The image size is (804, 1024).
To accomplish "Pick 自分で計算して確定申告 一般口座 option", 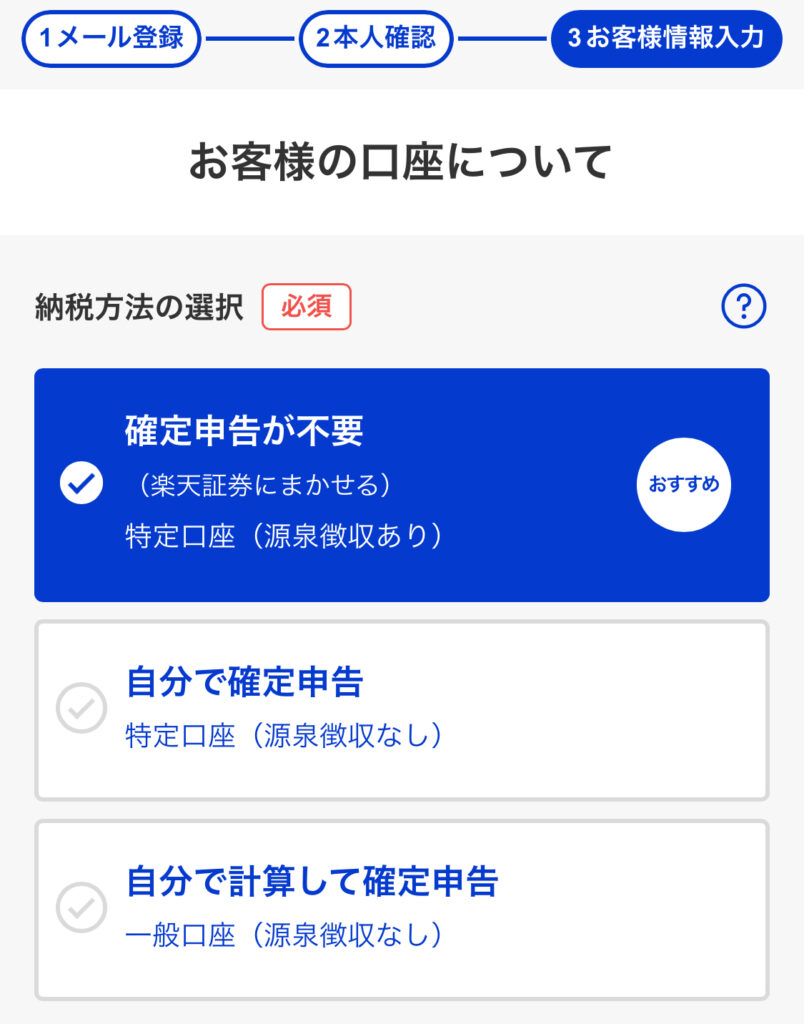I will [401, 909].
